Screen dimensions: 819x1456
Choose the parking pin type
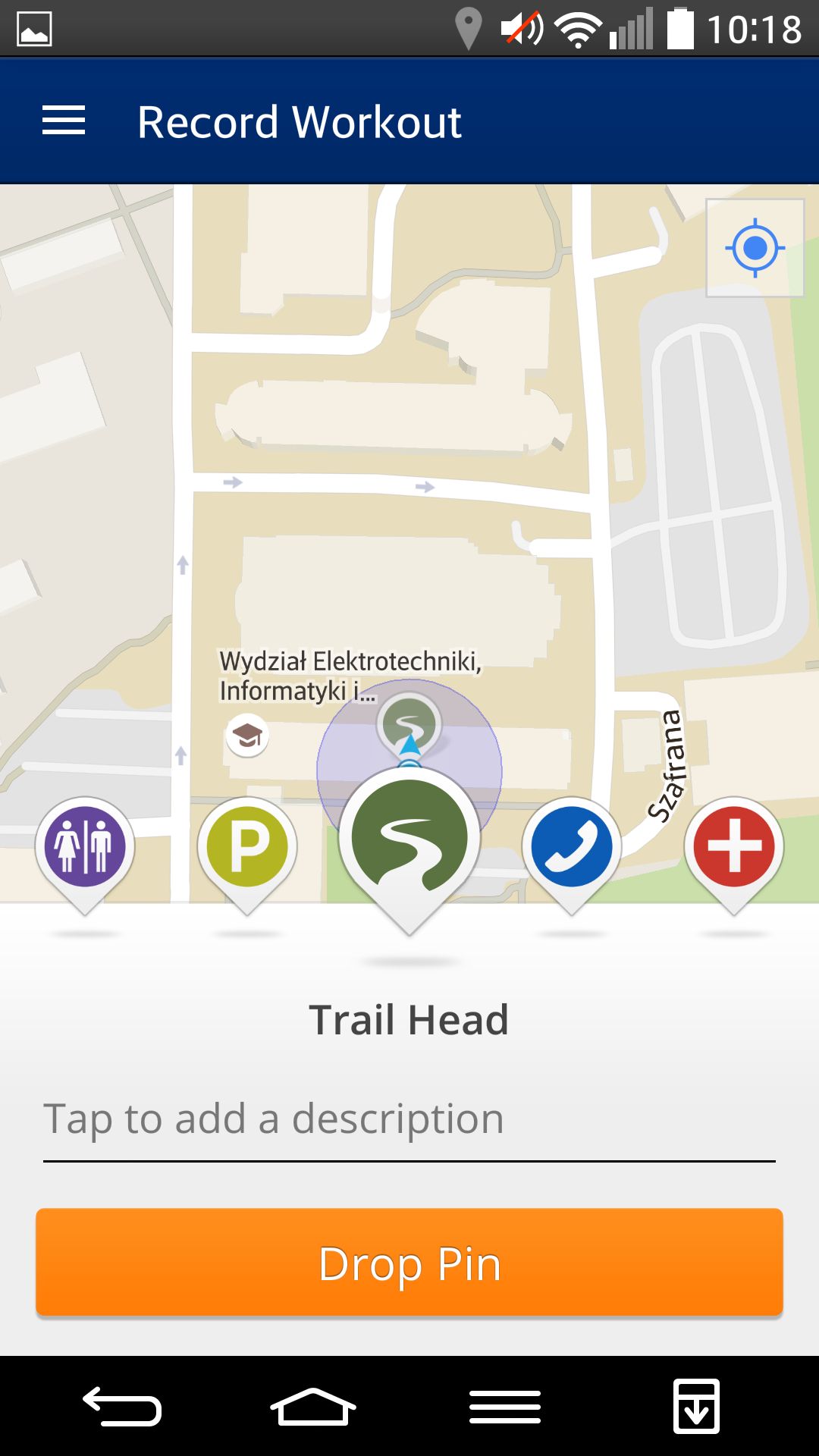coord(247,855)
